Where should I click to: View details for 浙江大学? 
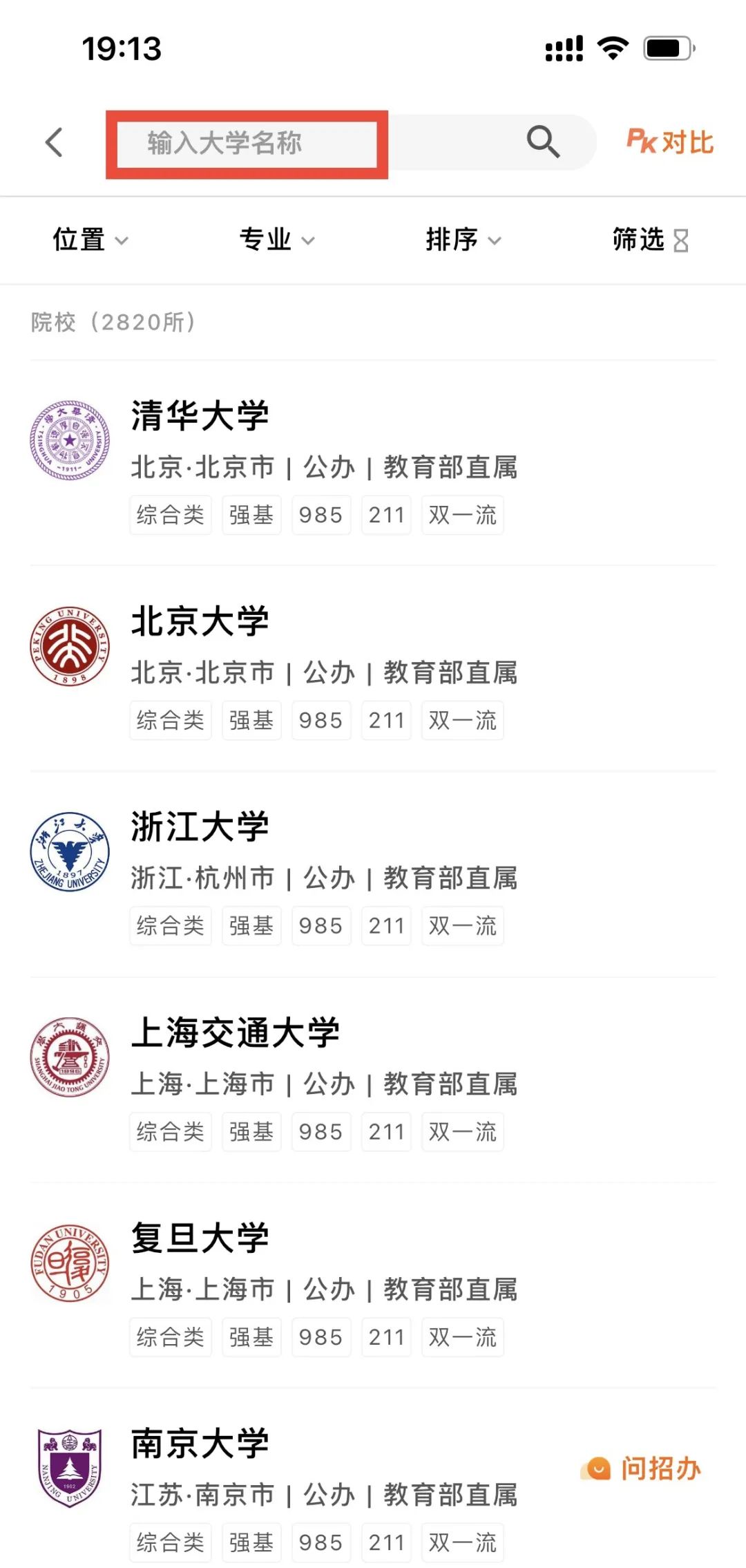[x=200, y=827]
